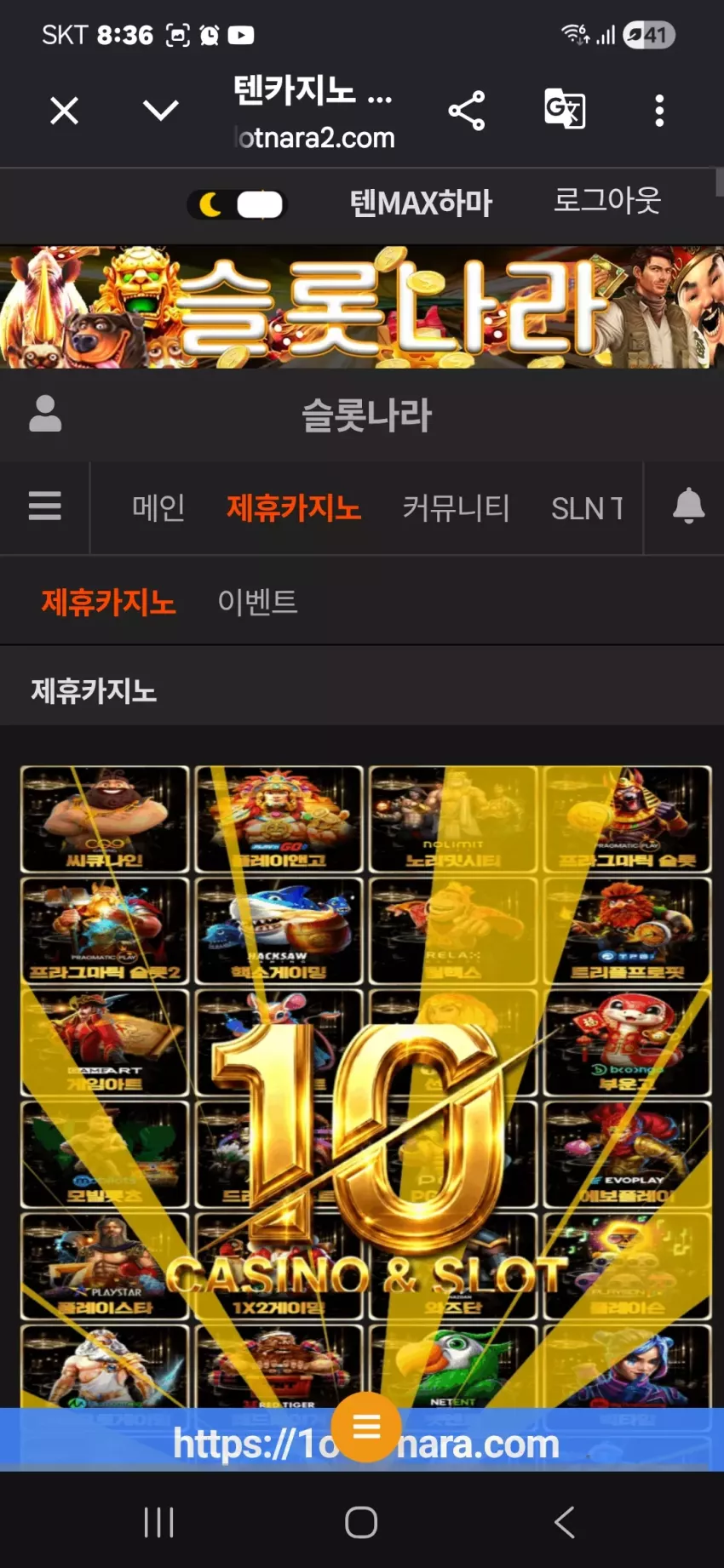Translate the page with Google Translate icon

click(x=565, y=109)
